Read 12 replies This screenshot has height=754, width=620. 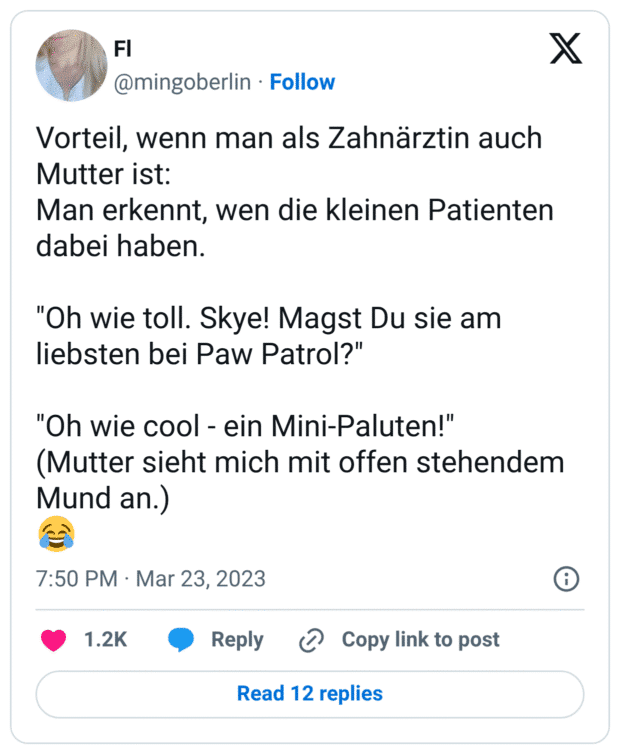pyautogui.click(x=310, y=693)
